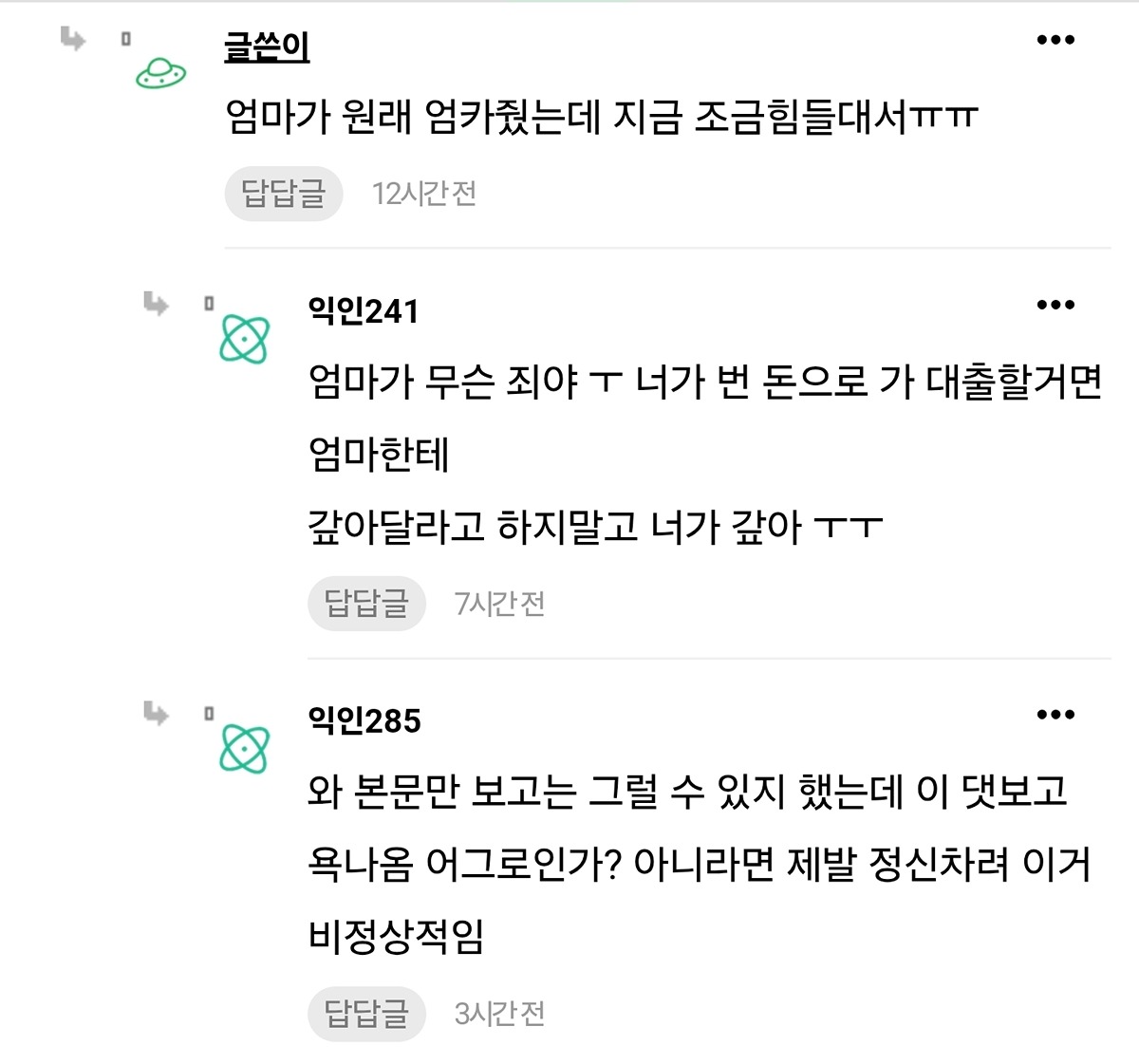Tap 답답글 under 익인241's comment
This screenshot has width=1139, height=1064.
[366, 603]
